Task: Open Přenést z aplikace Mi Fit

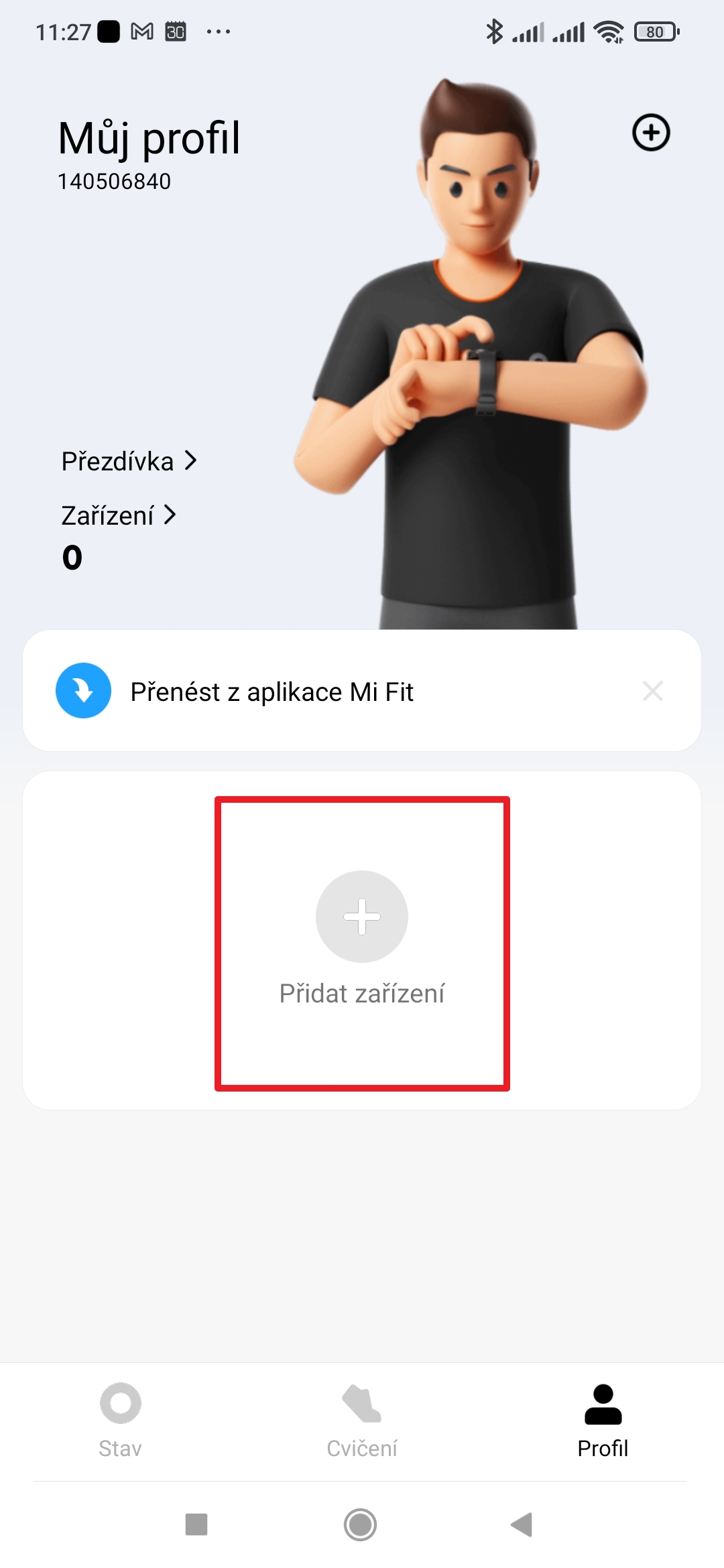Action: coord(271,692)
